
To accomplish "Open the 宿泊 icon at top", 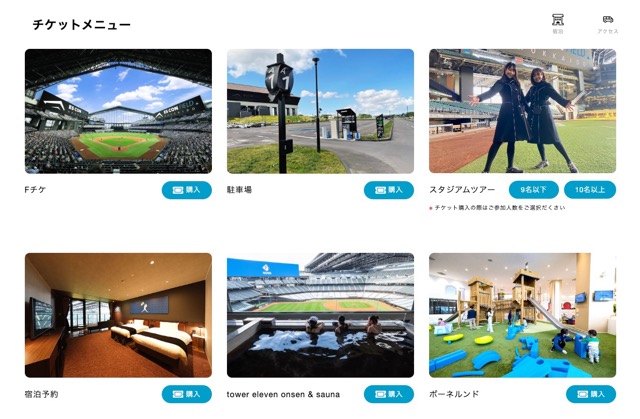I will (558, 23).
